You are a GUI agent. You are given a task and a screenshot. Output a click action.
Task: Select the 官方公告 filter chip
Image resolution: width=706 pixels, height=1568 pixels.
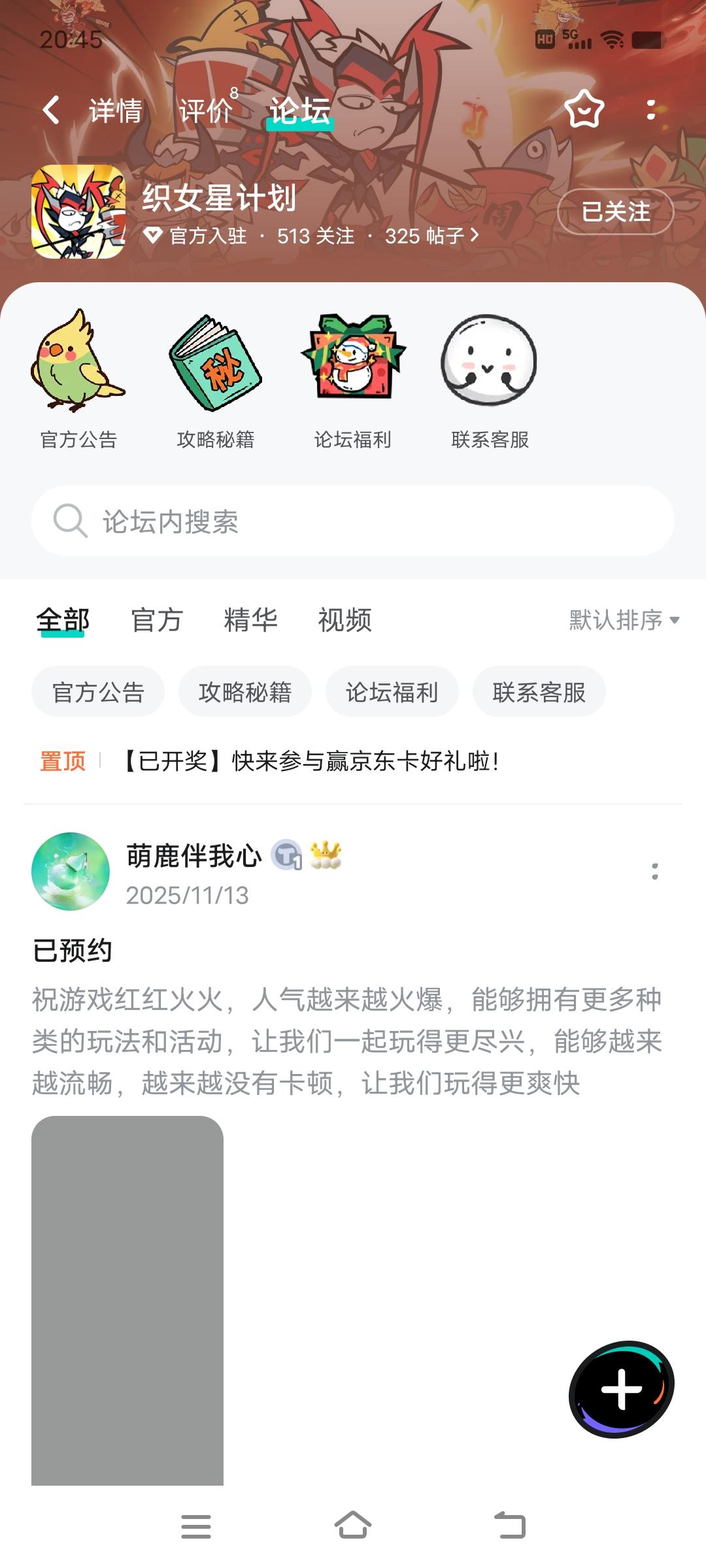click(97, 691)
